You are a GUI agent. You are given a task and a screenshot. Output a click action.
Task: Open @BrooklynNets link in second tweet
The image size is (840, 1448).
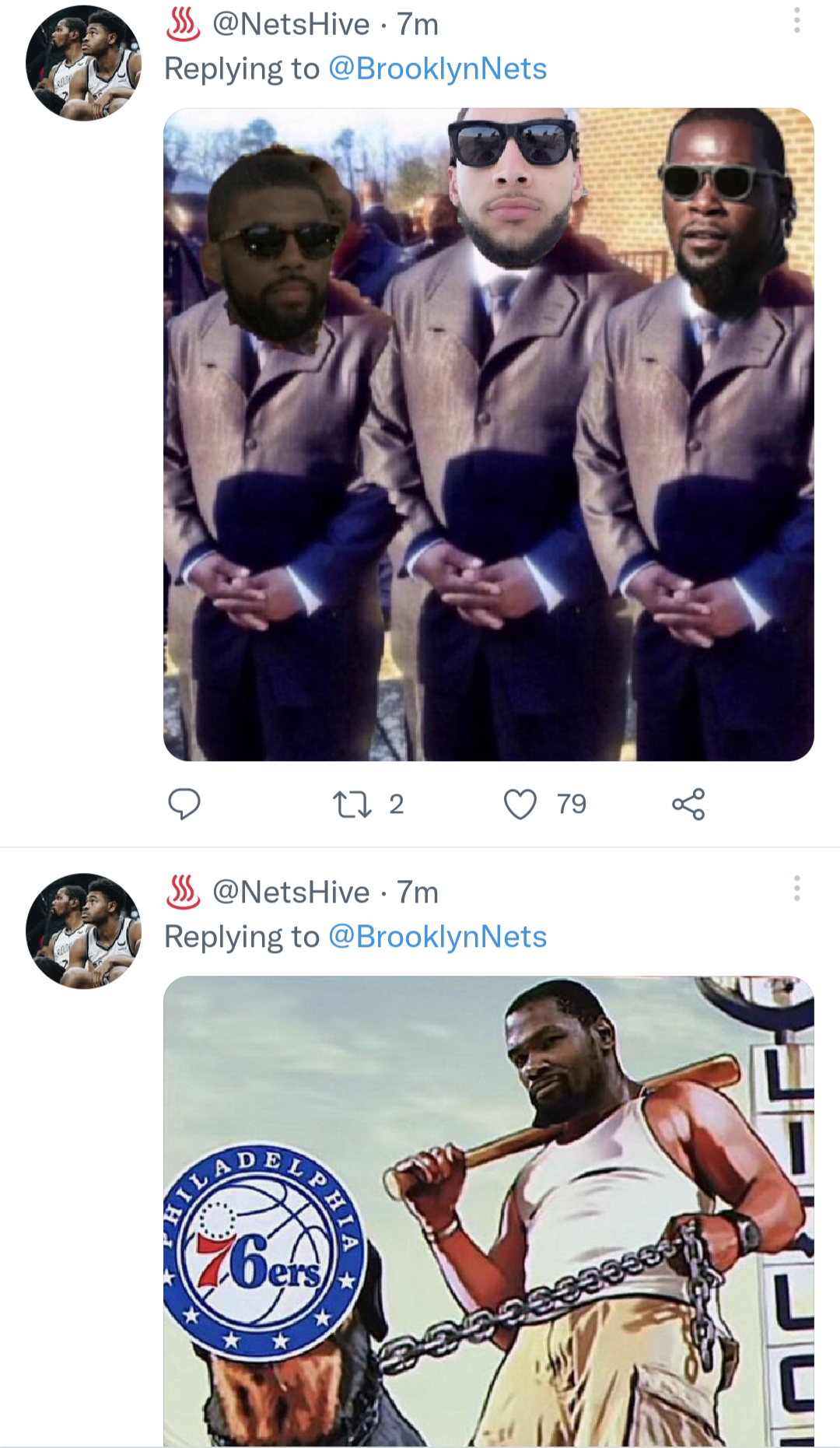coord(438,937)
